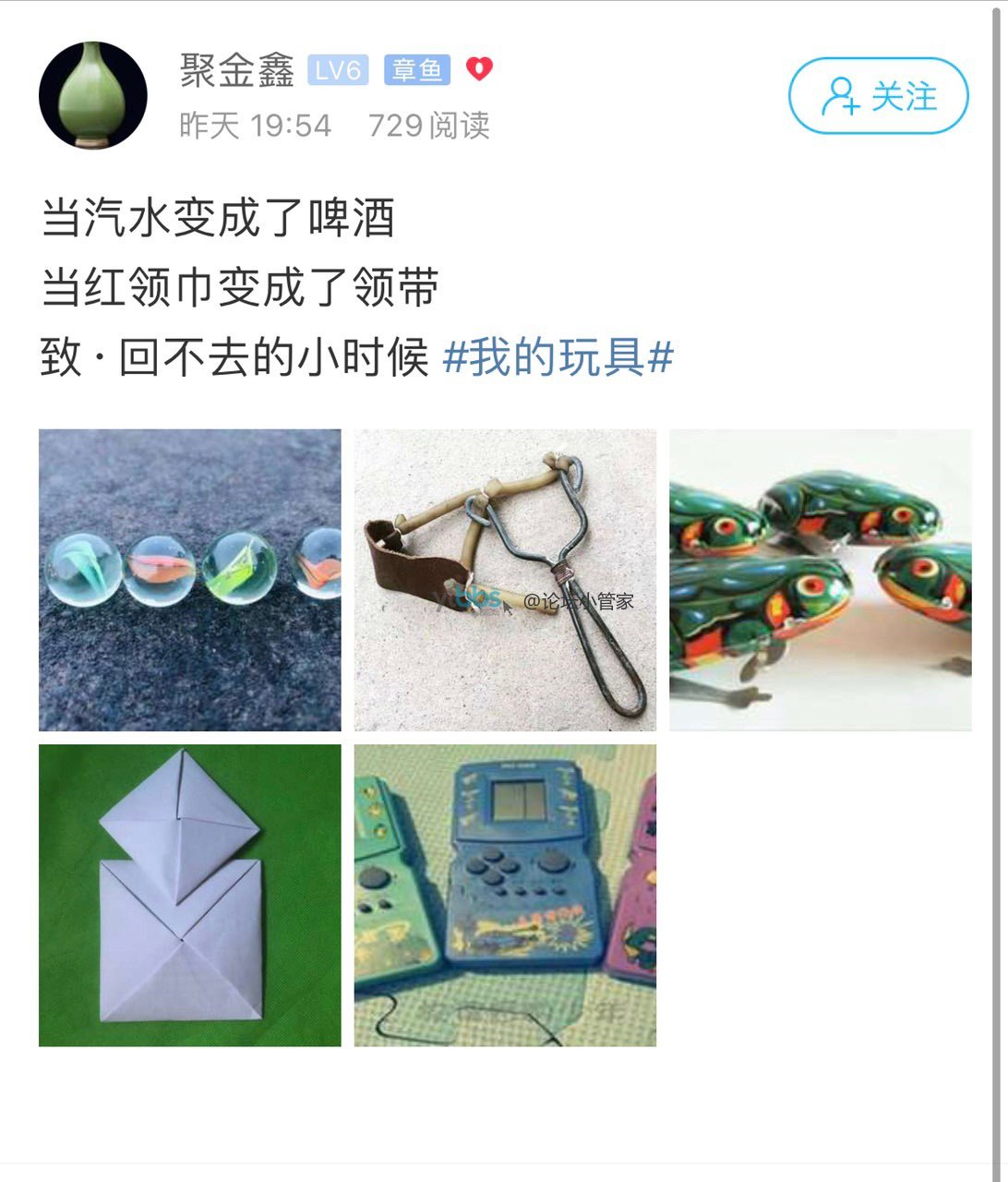
Task: Open 聚金鑫's avatar profile picture
Action: 93,95
